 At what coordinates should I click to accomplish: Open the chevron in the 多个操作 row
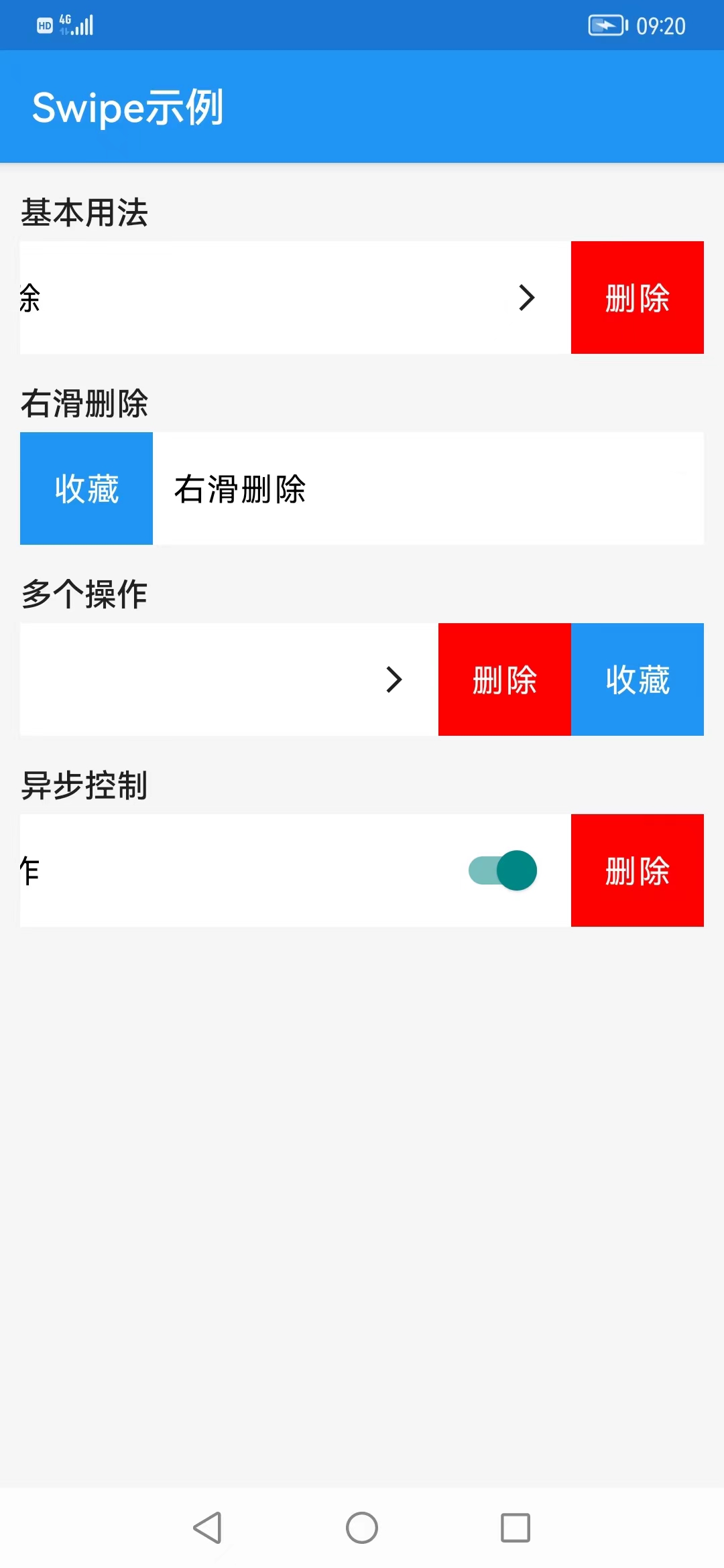point(394,679)
